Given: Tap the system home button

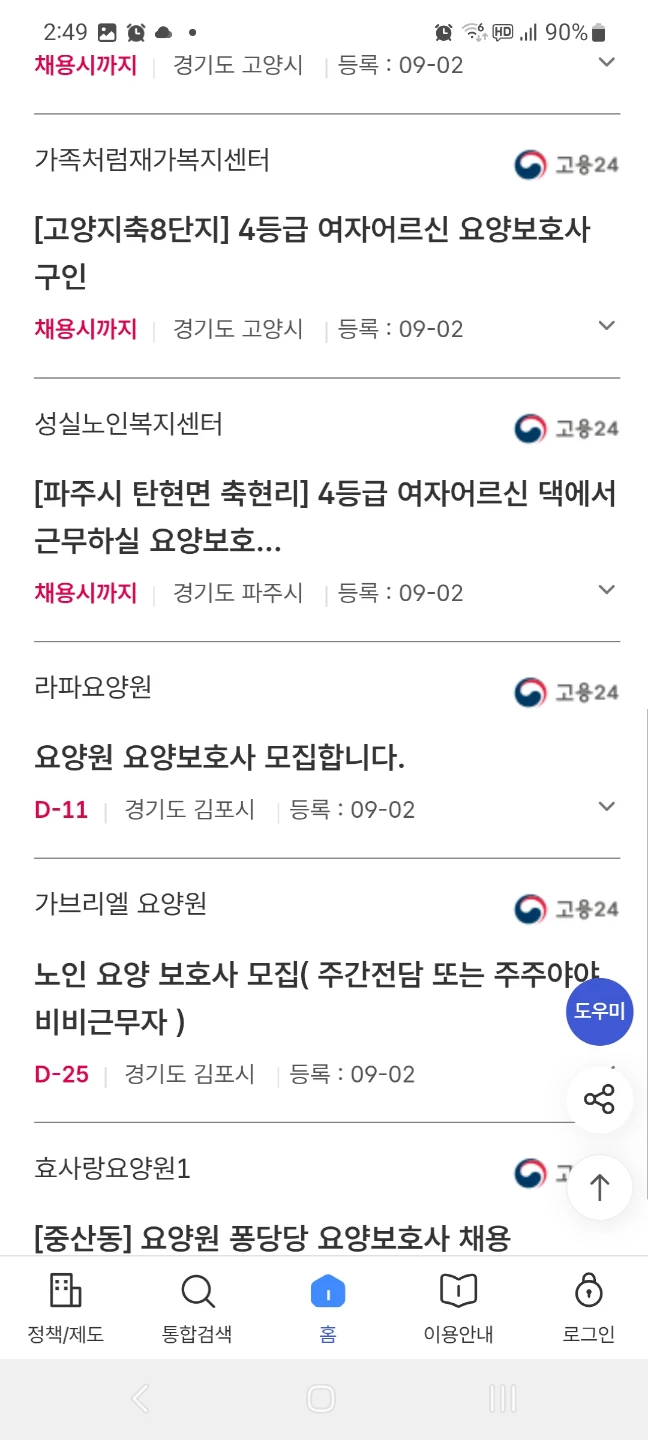Looking at the screenshot, I should point(321,1398).
